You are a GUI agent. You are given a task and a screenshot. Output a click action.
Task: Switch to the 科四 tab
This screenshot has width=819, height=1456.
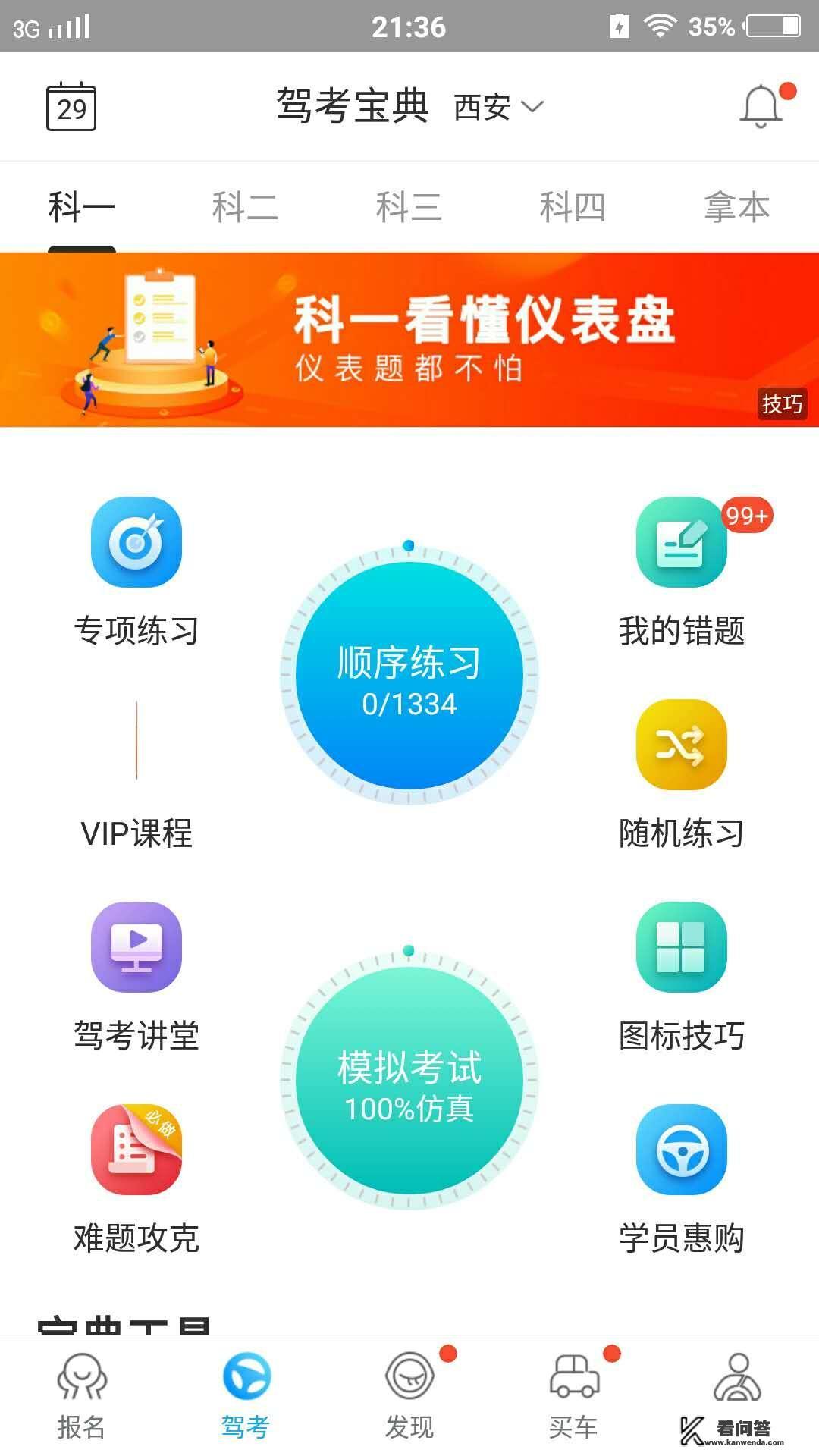(573, 206)
